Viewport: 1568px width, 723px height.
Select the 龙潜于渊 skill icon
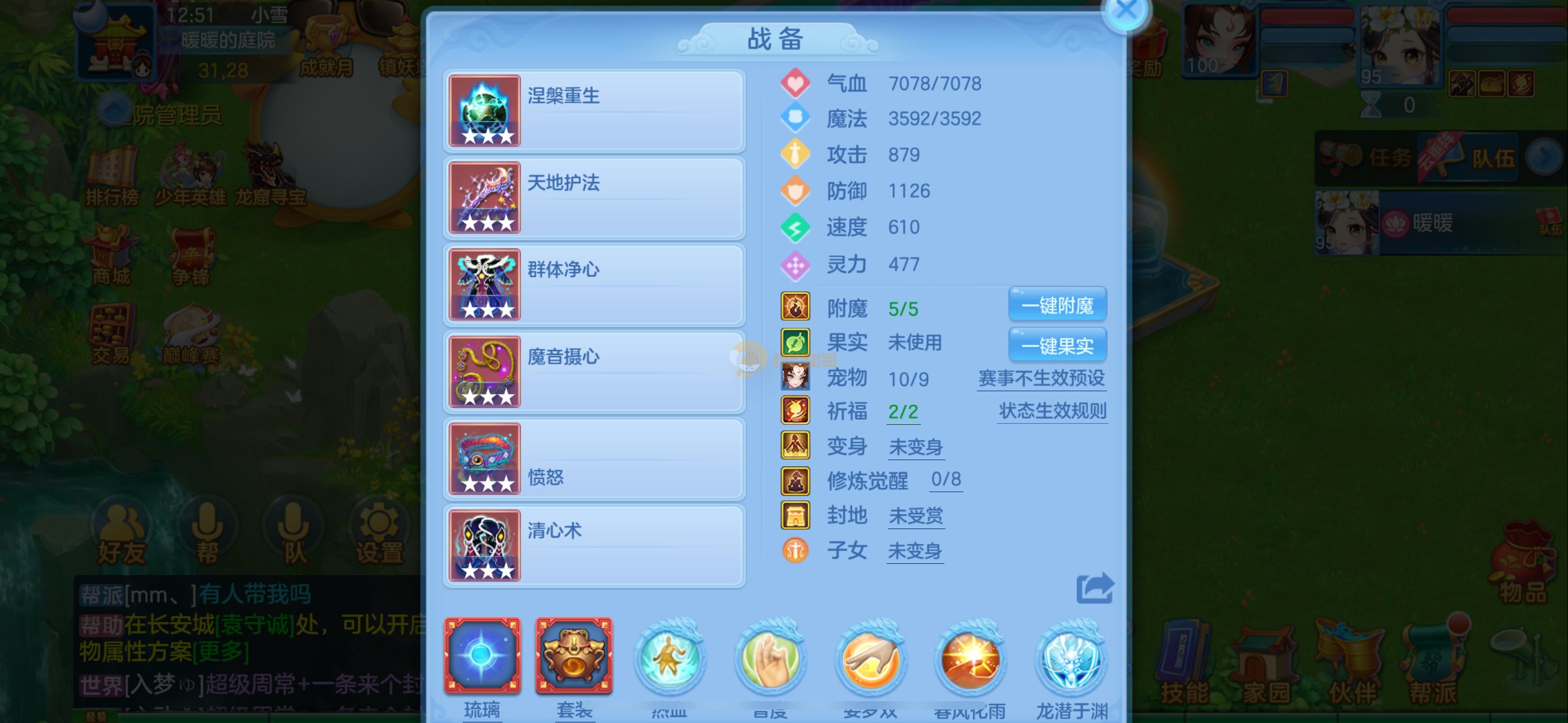pos(1071,660)
